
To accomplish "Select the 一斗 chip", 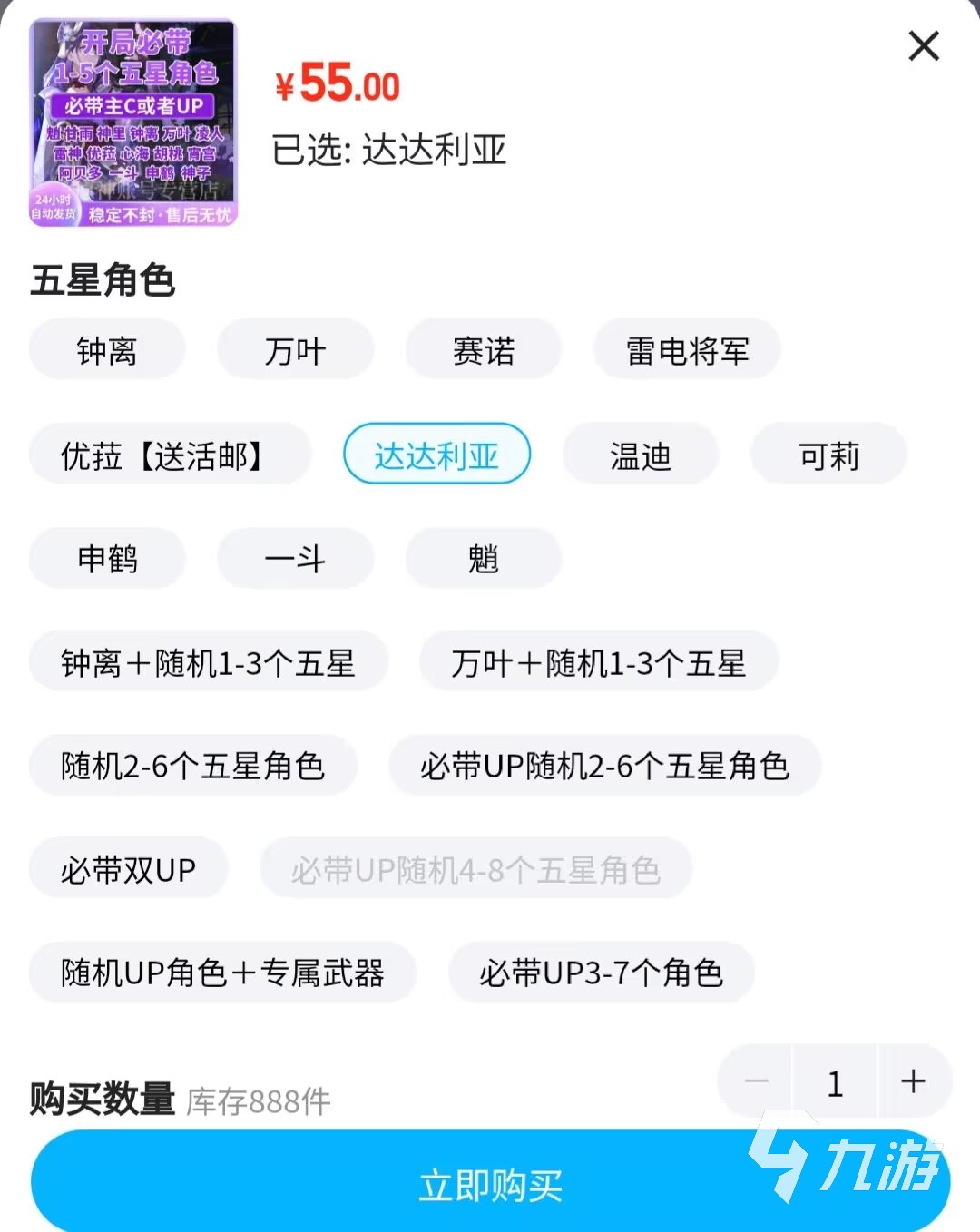I will [295, 559].
